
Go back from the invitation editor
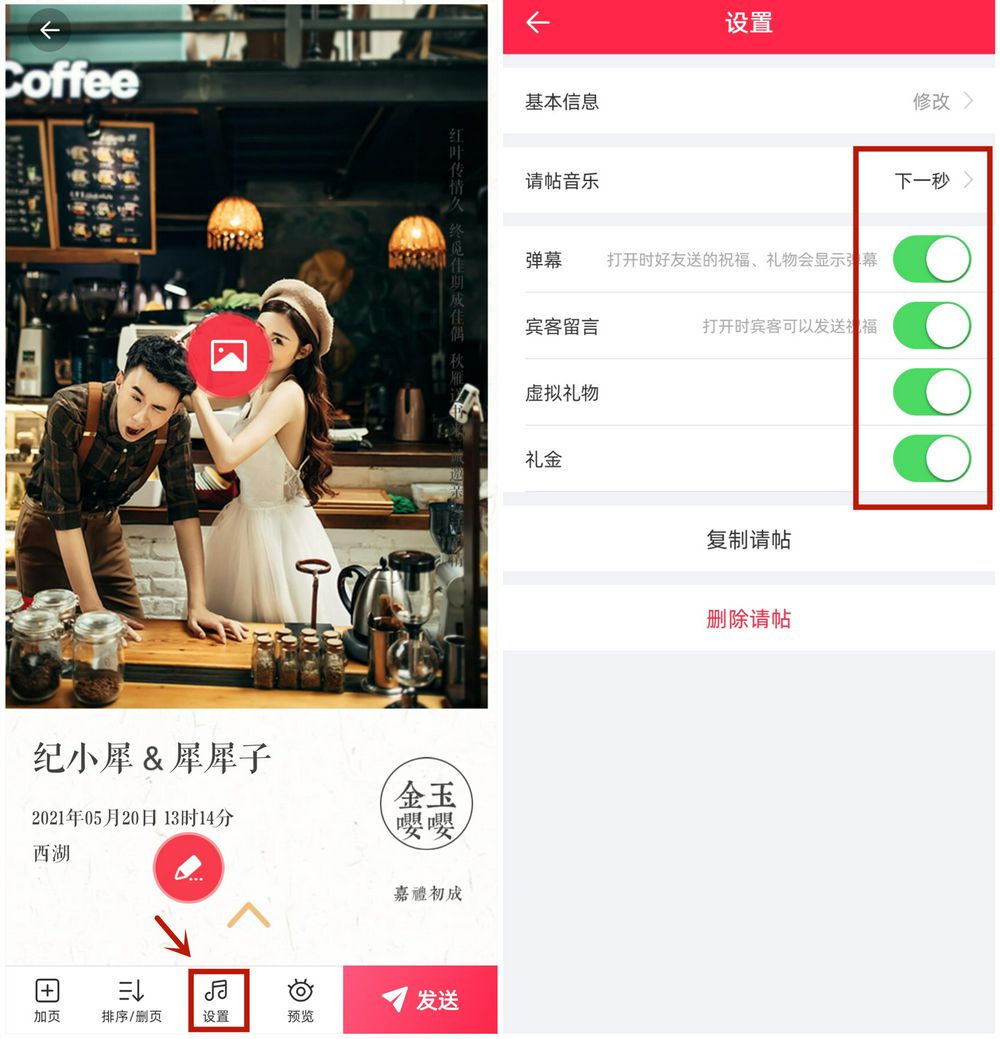(x=49, y=30)
